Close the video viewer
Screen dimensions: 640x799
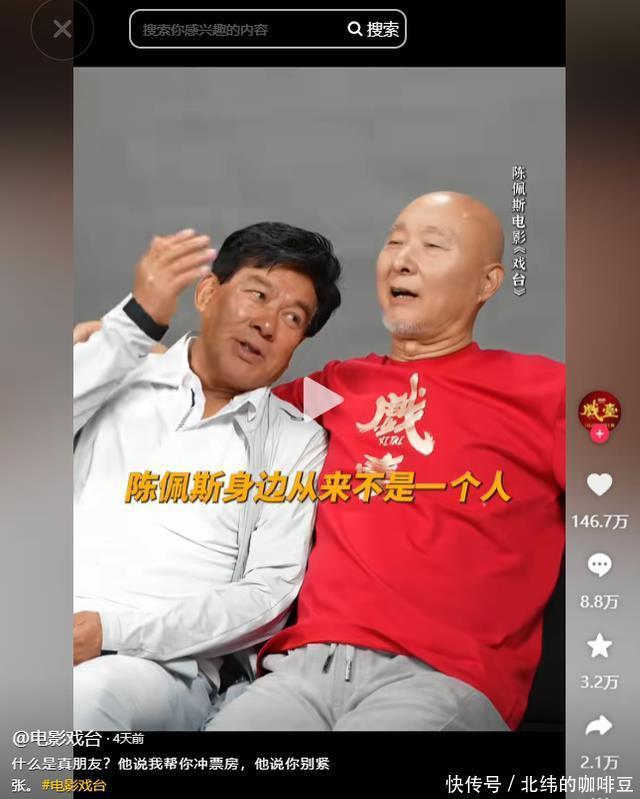pos(62,29)
